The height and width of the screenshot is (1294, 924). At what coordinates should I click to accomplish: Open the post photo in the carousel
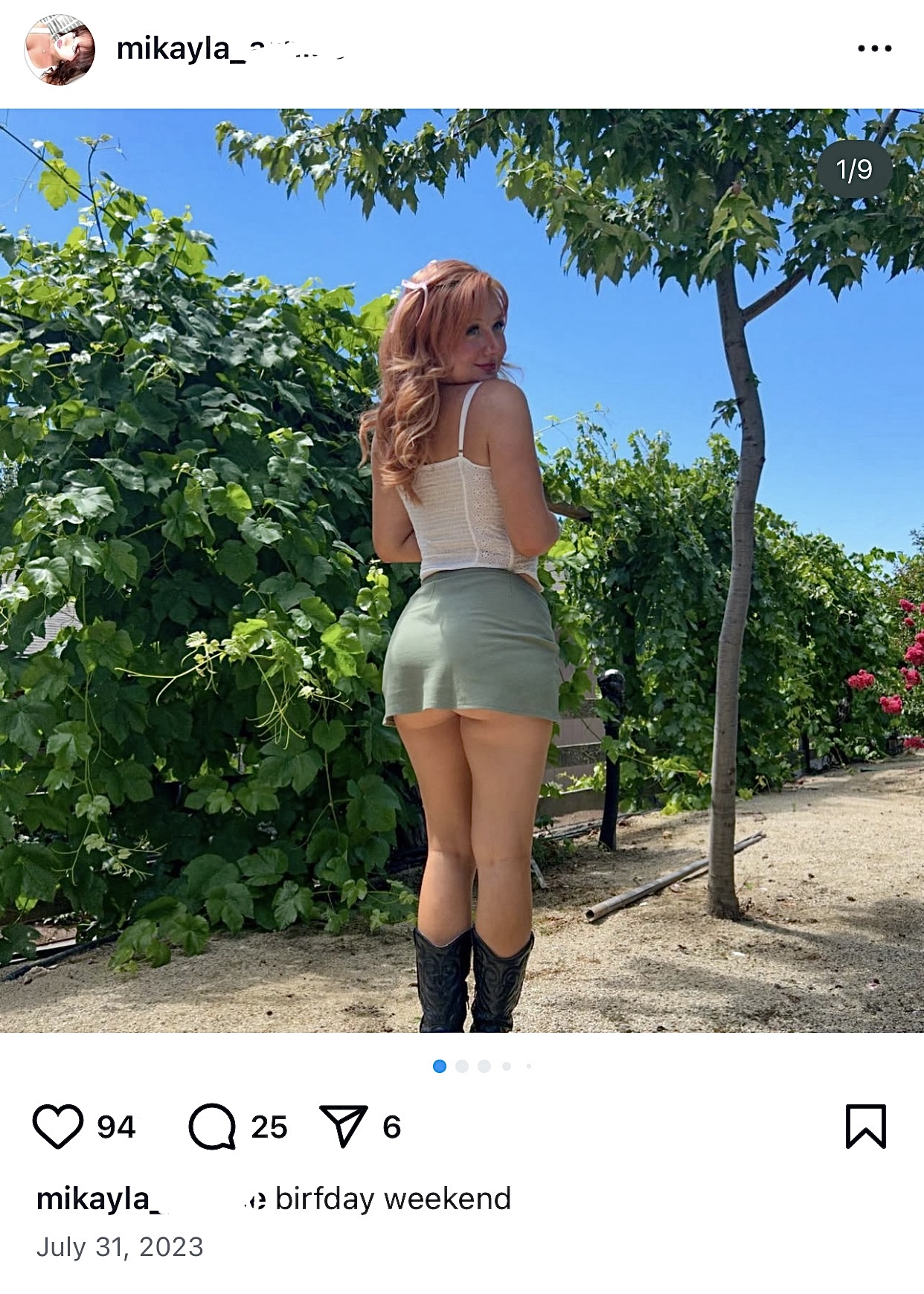tap(461, 571)
